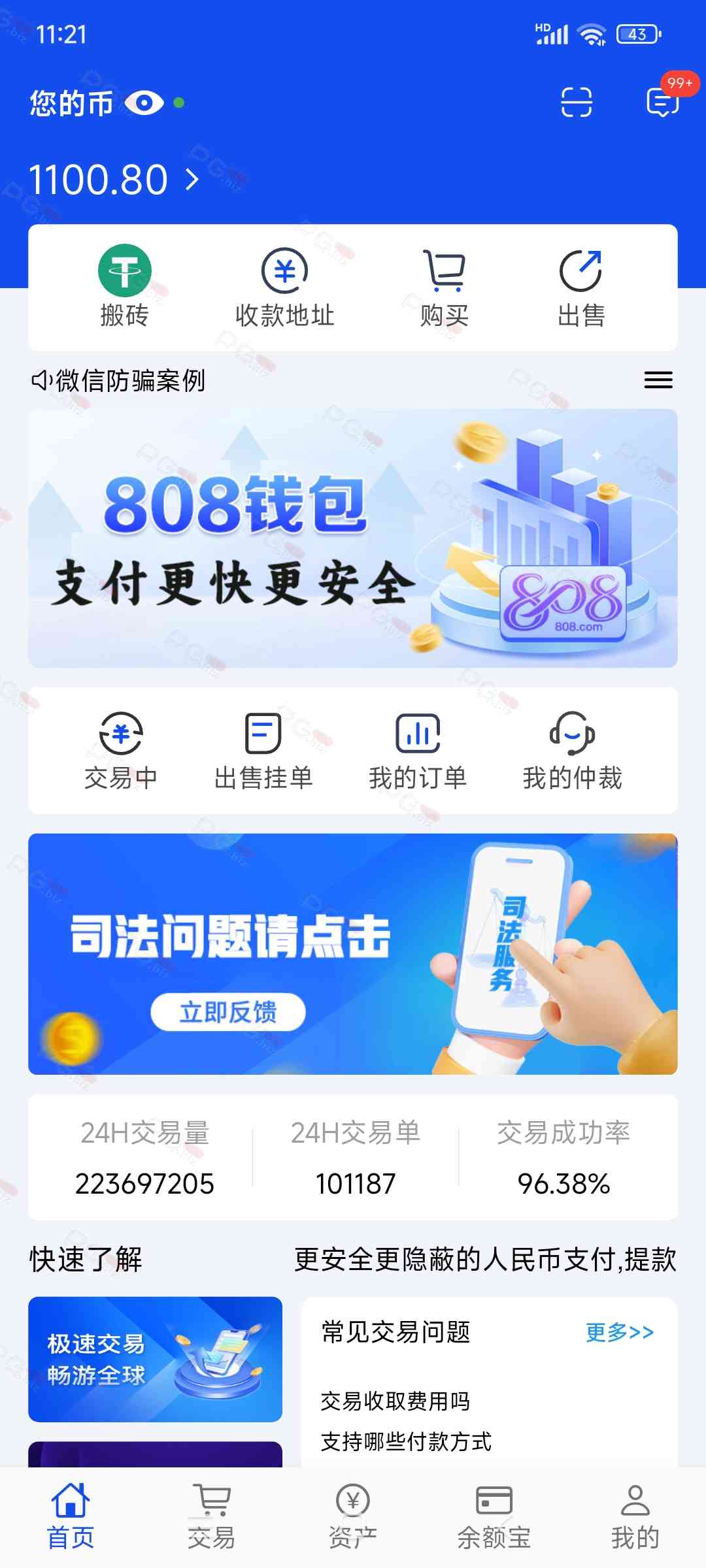The height and width of the screenshot is (1568, 706).
Task: Toggle balance visibility eye icon
Action: click(x=144, y=103)
